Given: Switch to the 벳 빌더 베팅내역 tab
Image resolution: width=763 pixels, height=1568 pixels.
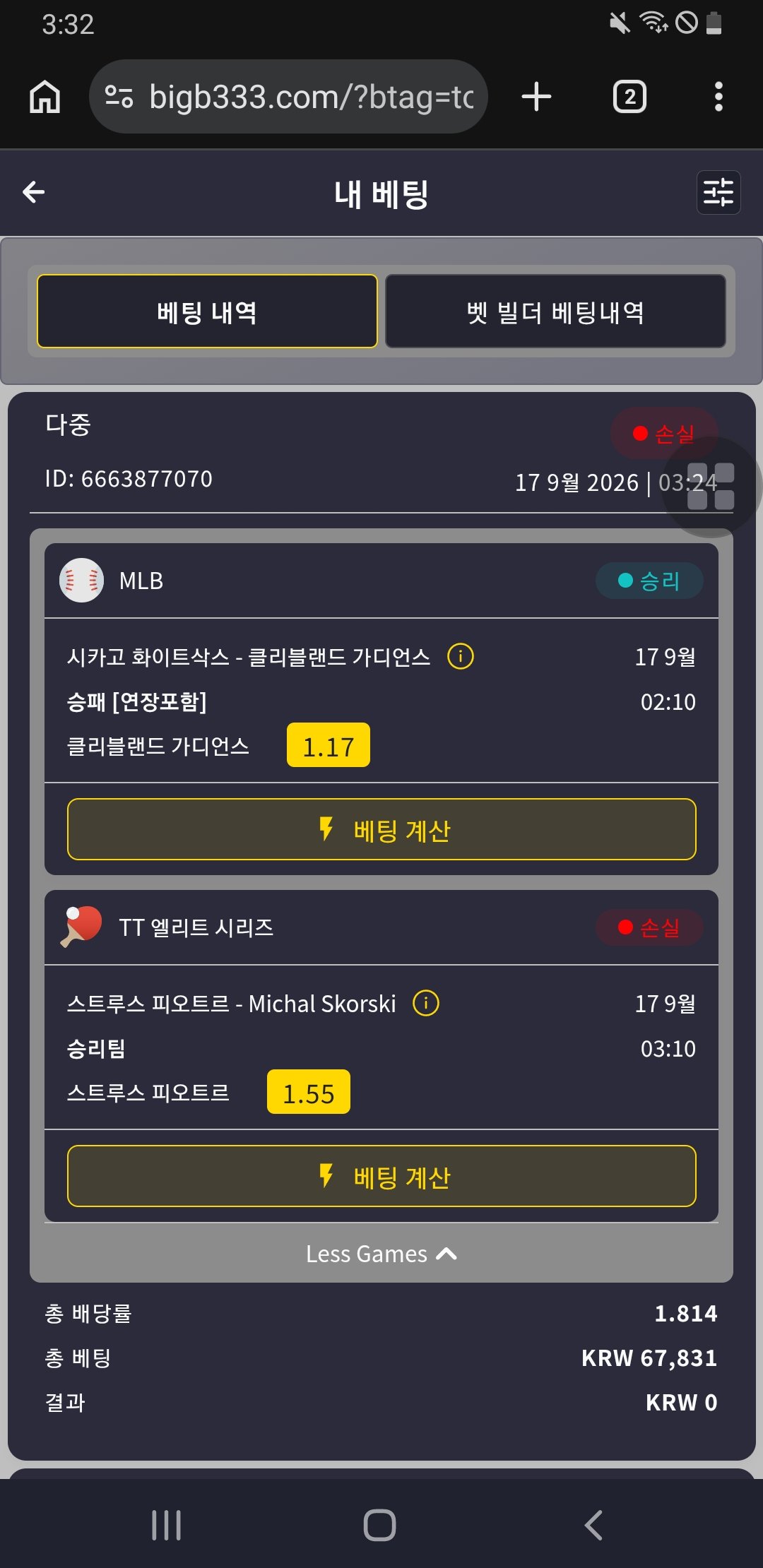Looking at the screenshot, I should tap(555, 311).
